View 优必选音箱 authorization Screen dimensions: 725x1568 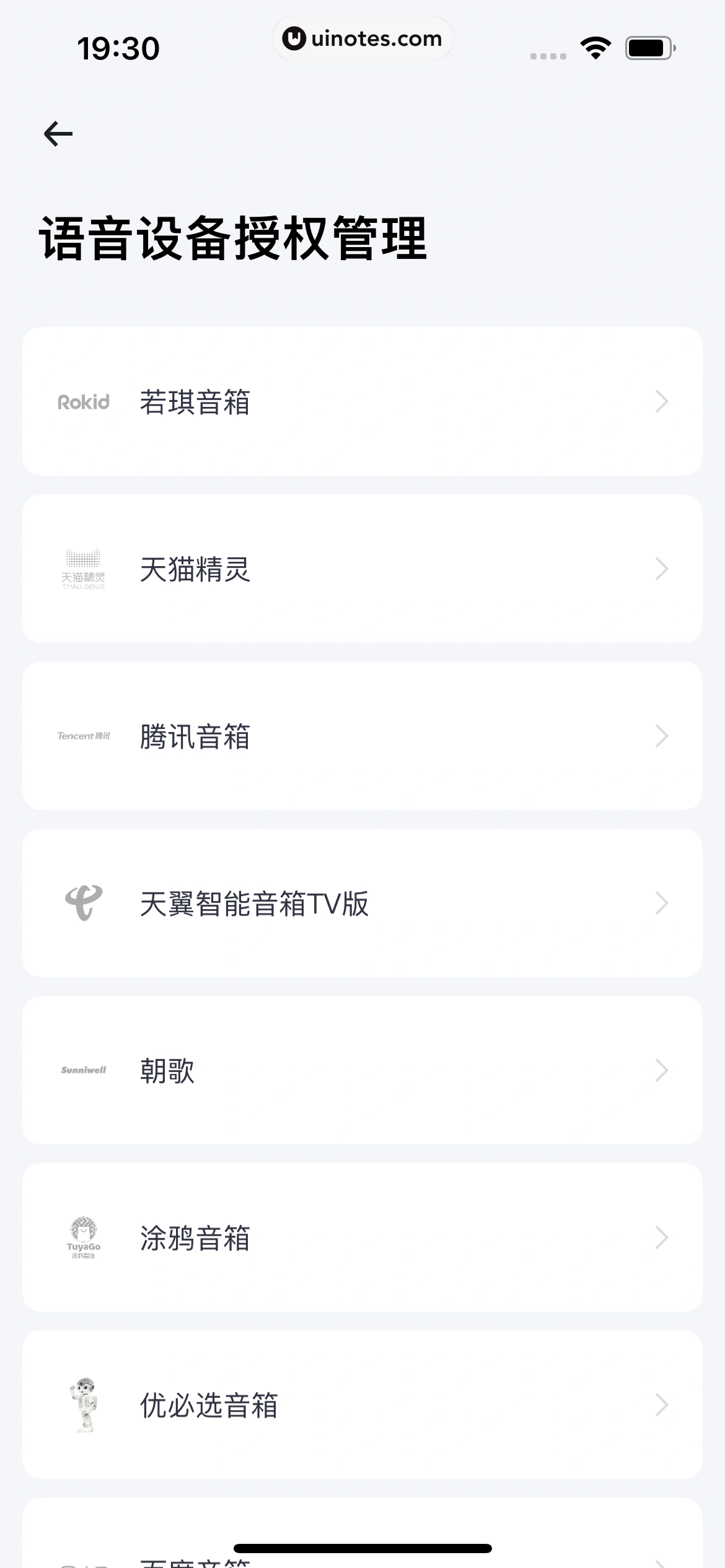(x=362, y=1405)
